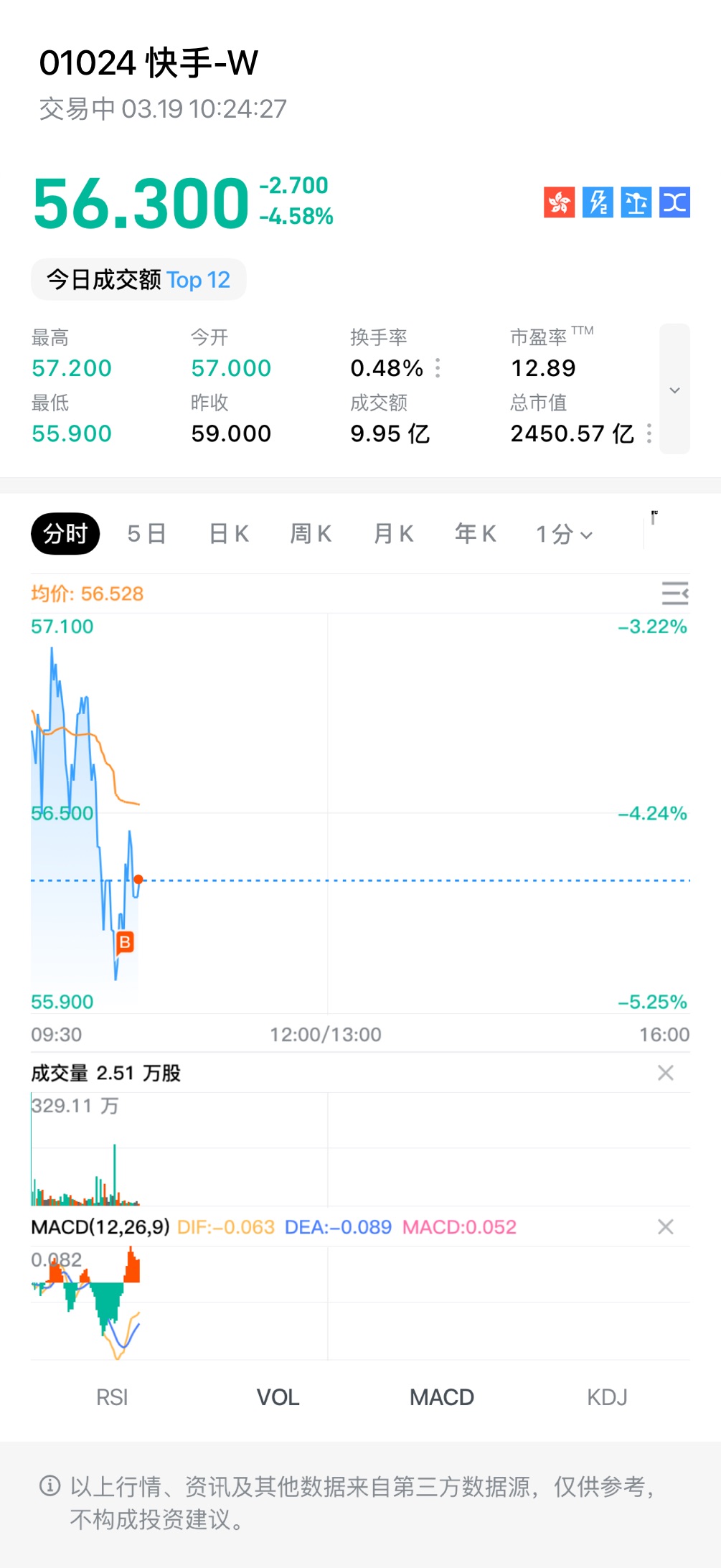This screenshot has height=1568, width=721.
Task: Switch to 年K chart view
Action: pyautogui.click(x=475, y=534)
